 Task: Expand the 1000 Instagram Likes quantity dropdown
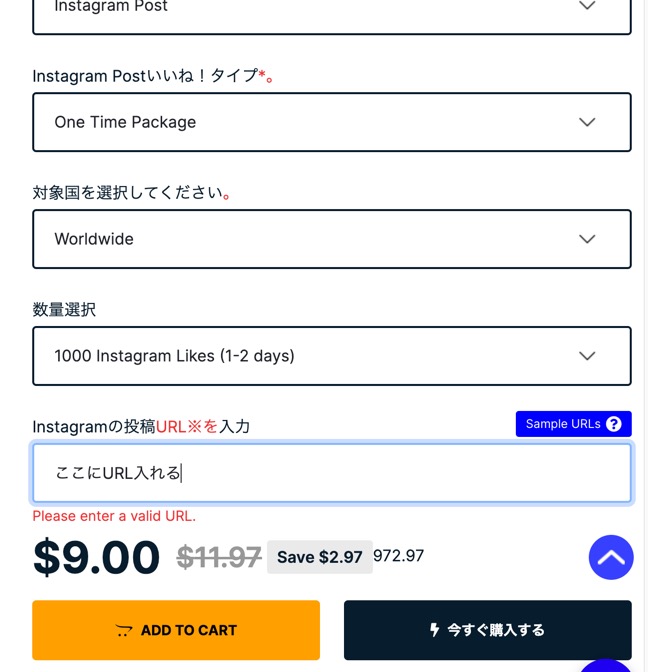331,356
